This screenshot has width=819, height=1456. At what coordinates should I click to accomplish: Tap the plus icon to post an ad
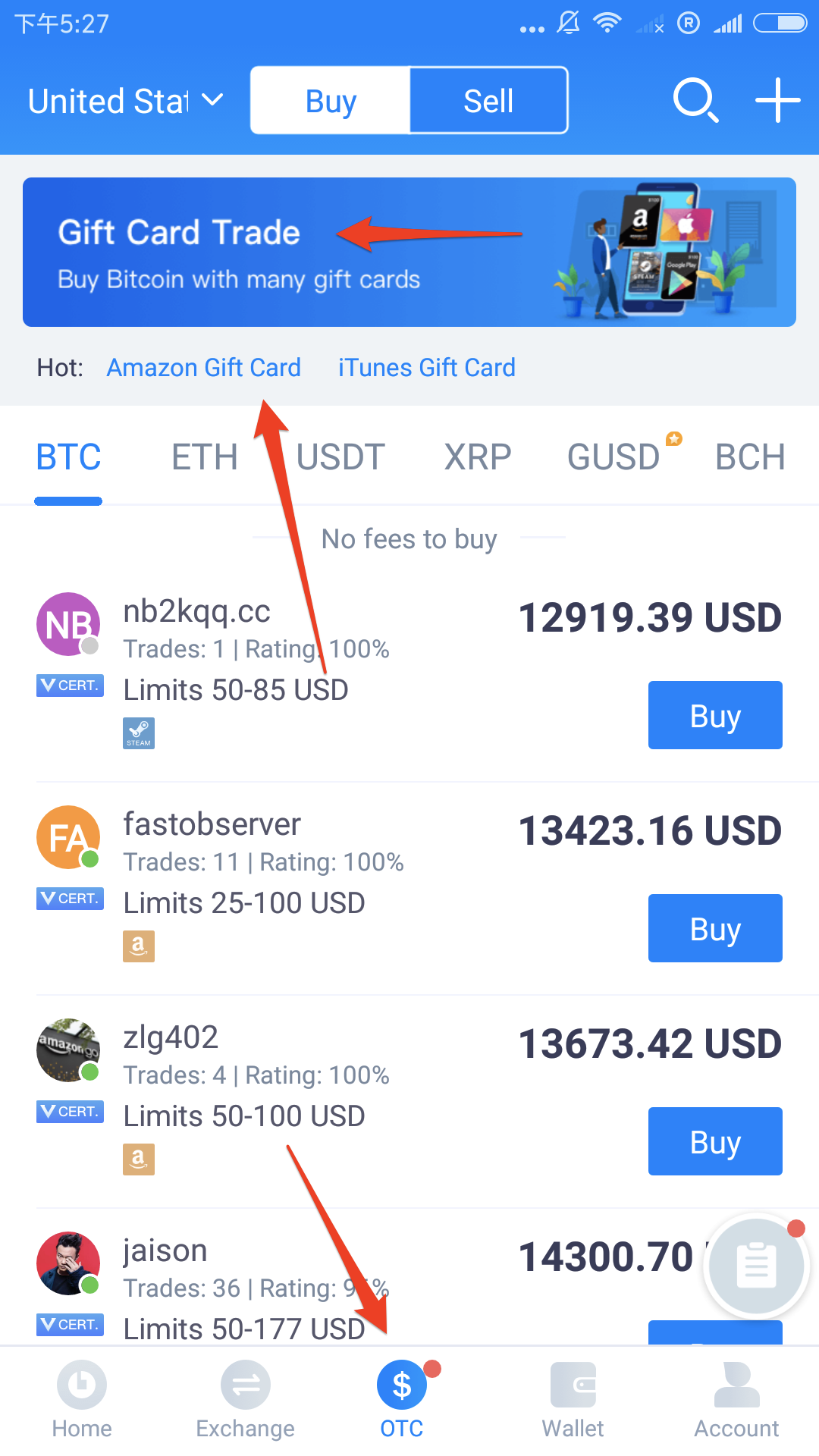(777, 100)
